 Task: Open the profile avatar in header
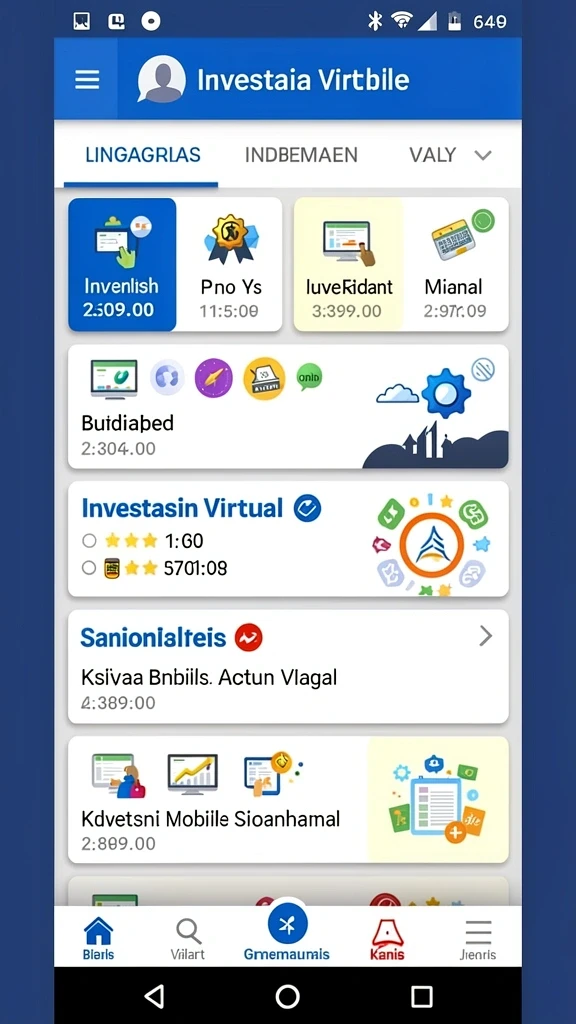[161, 79]
